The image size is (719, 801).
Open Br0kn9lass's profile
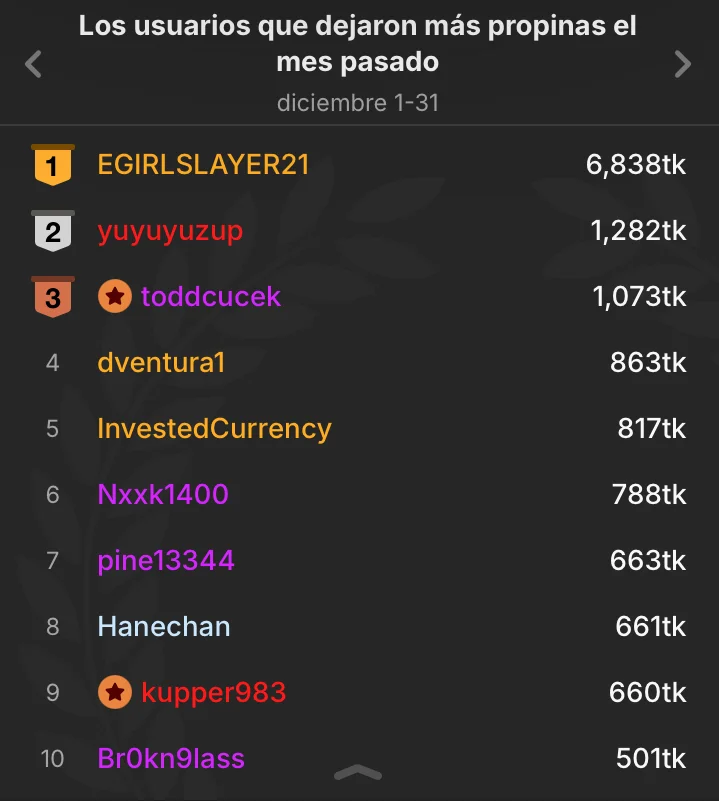click(x=171, y=758)
